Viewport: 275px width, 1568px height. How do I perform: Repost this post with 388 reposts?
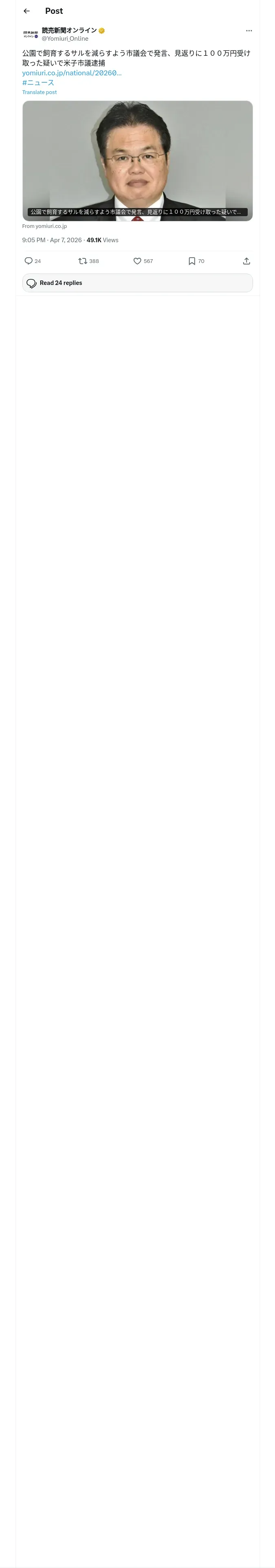pos(83,261)
